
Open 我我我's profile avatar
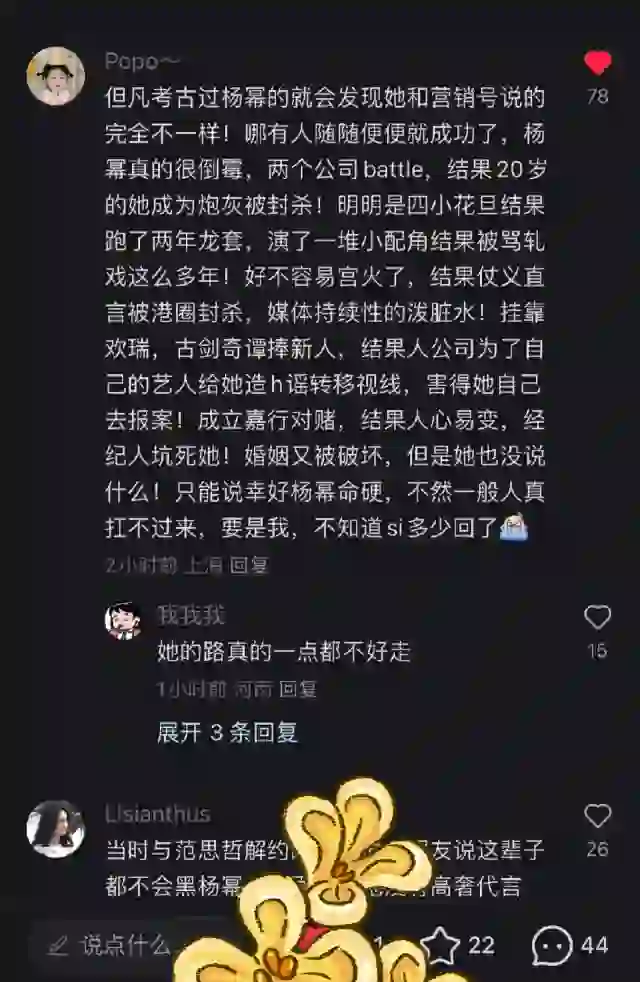pos(123,620)
